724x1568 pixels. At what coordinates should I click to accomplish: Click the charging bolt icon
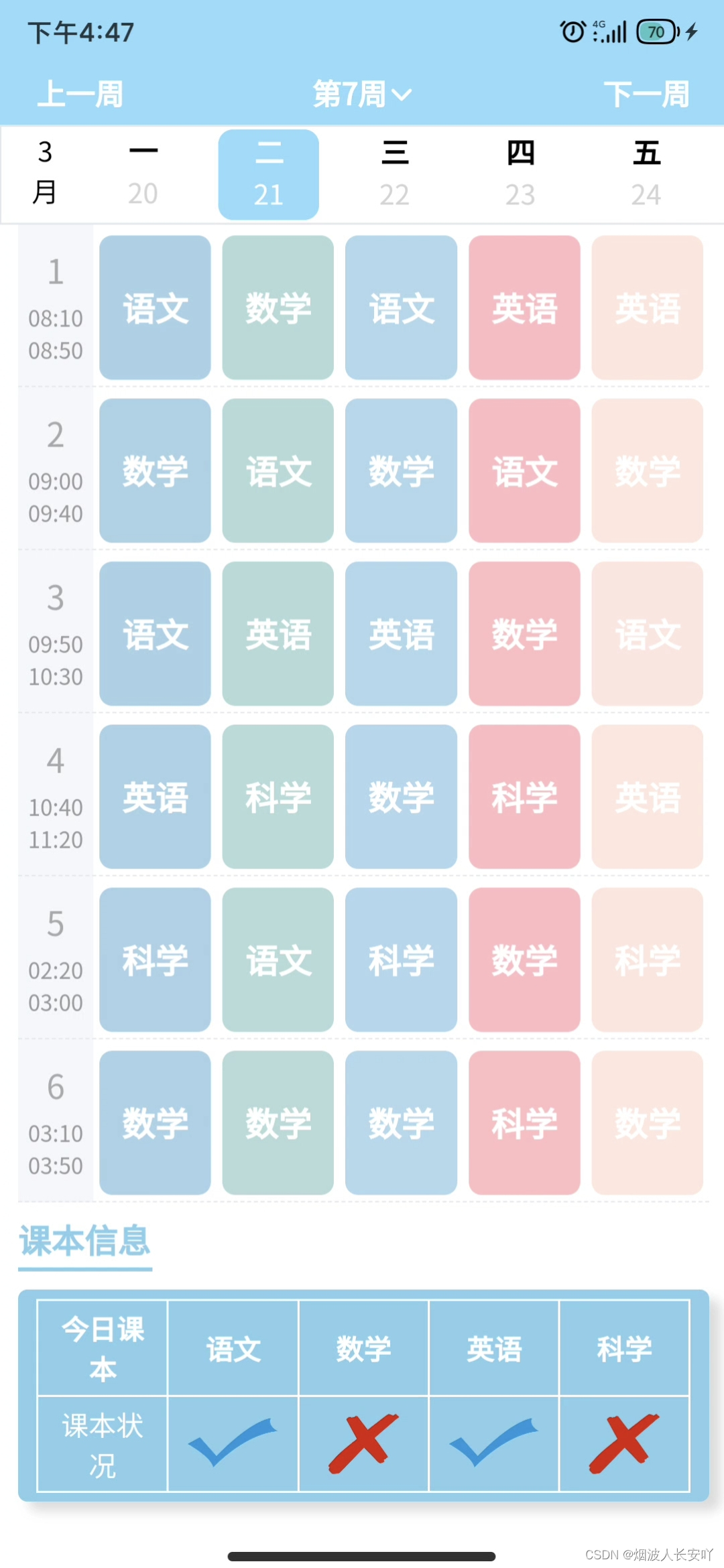[x=692, y=31]
